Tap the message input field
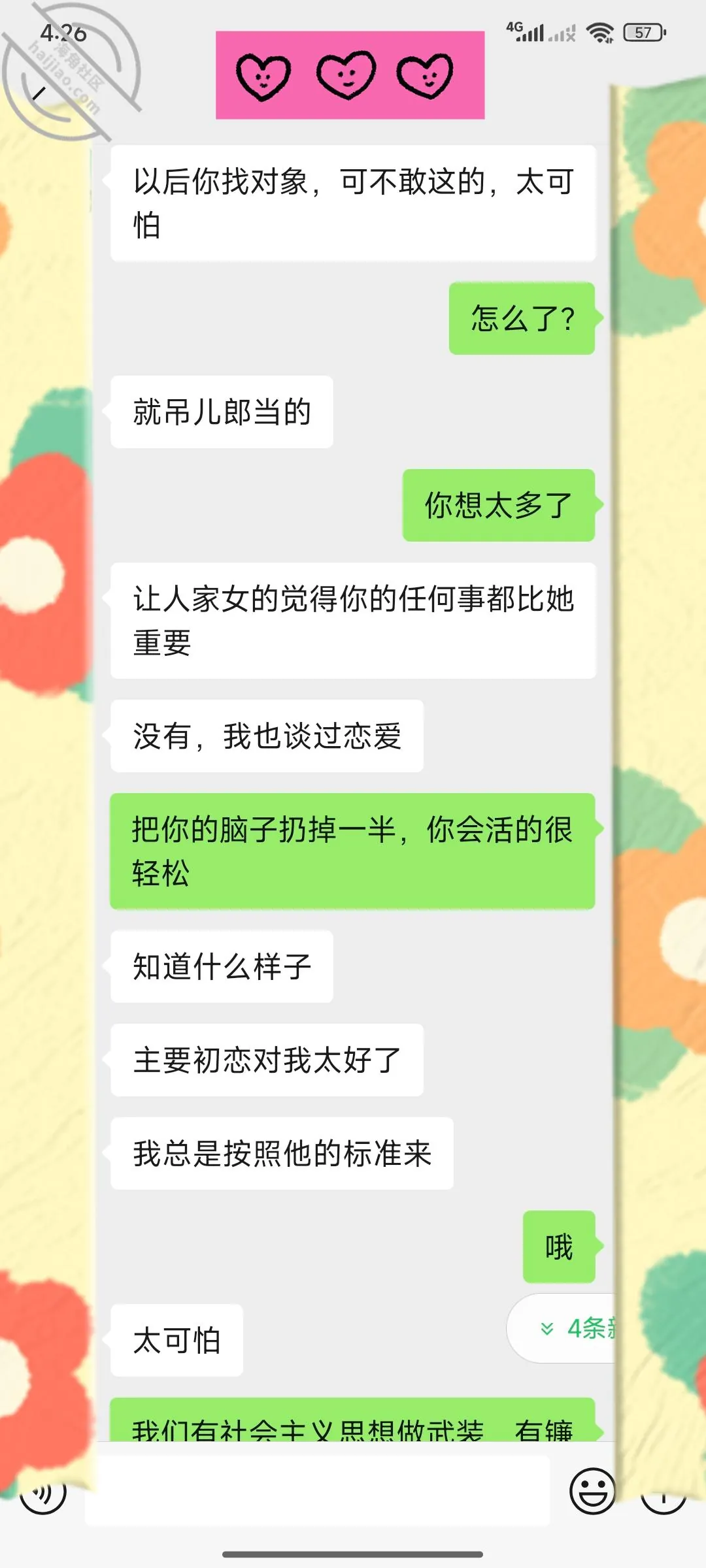The height and width of the screenshot is (1568, 706). point(317,1492)
